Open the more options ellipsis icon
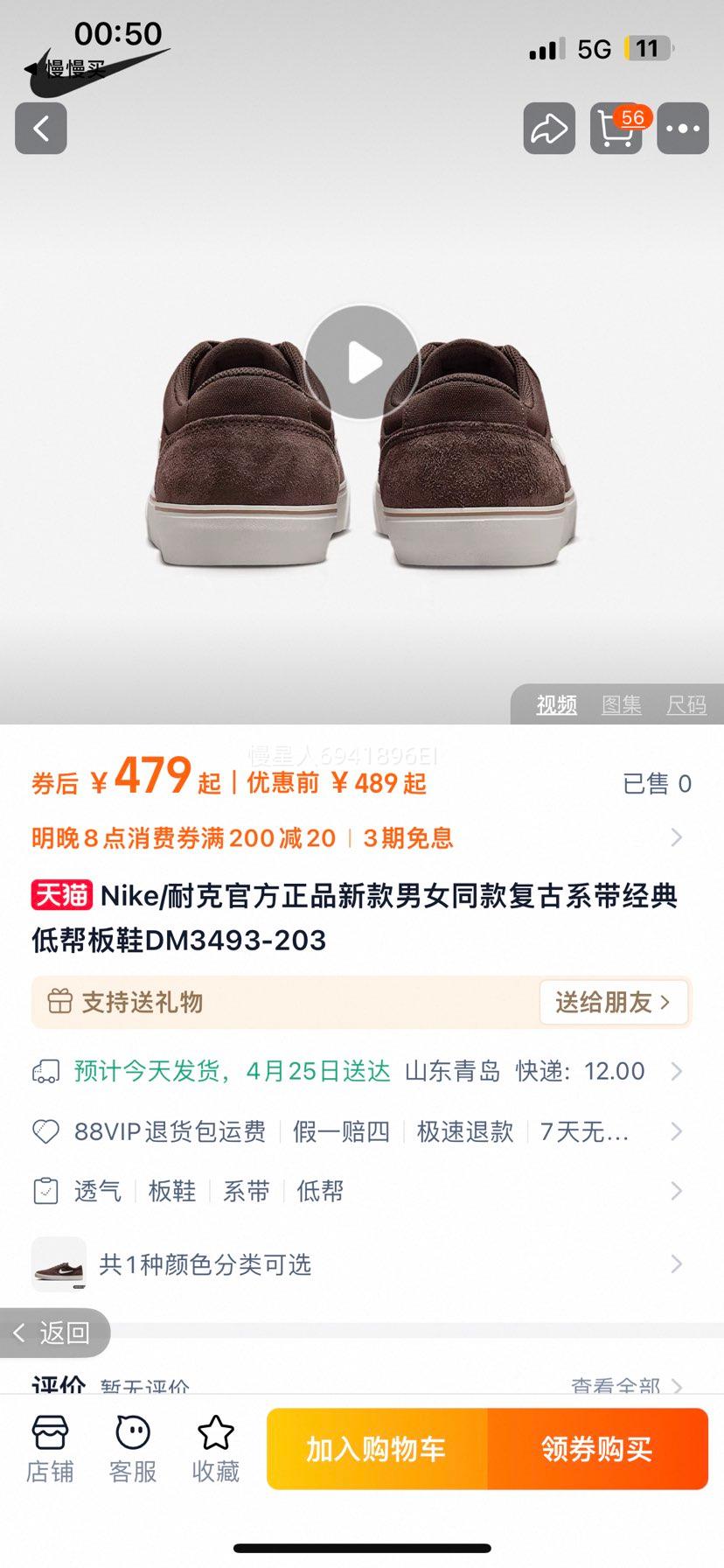 point(683,129)
